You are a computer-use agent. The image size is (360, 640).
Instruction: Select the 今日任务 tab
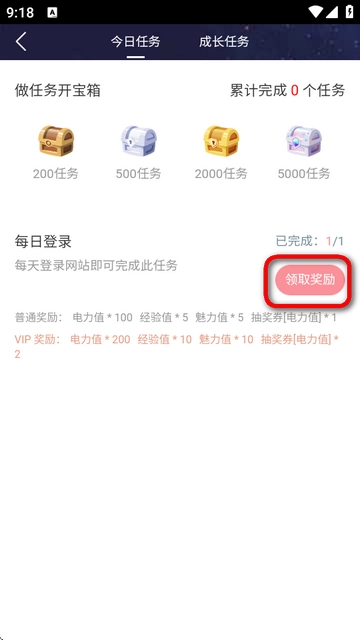[x=136, y=42]
